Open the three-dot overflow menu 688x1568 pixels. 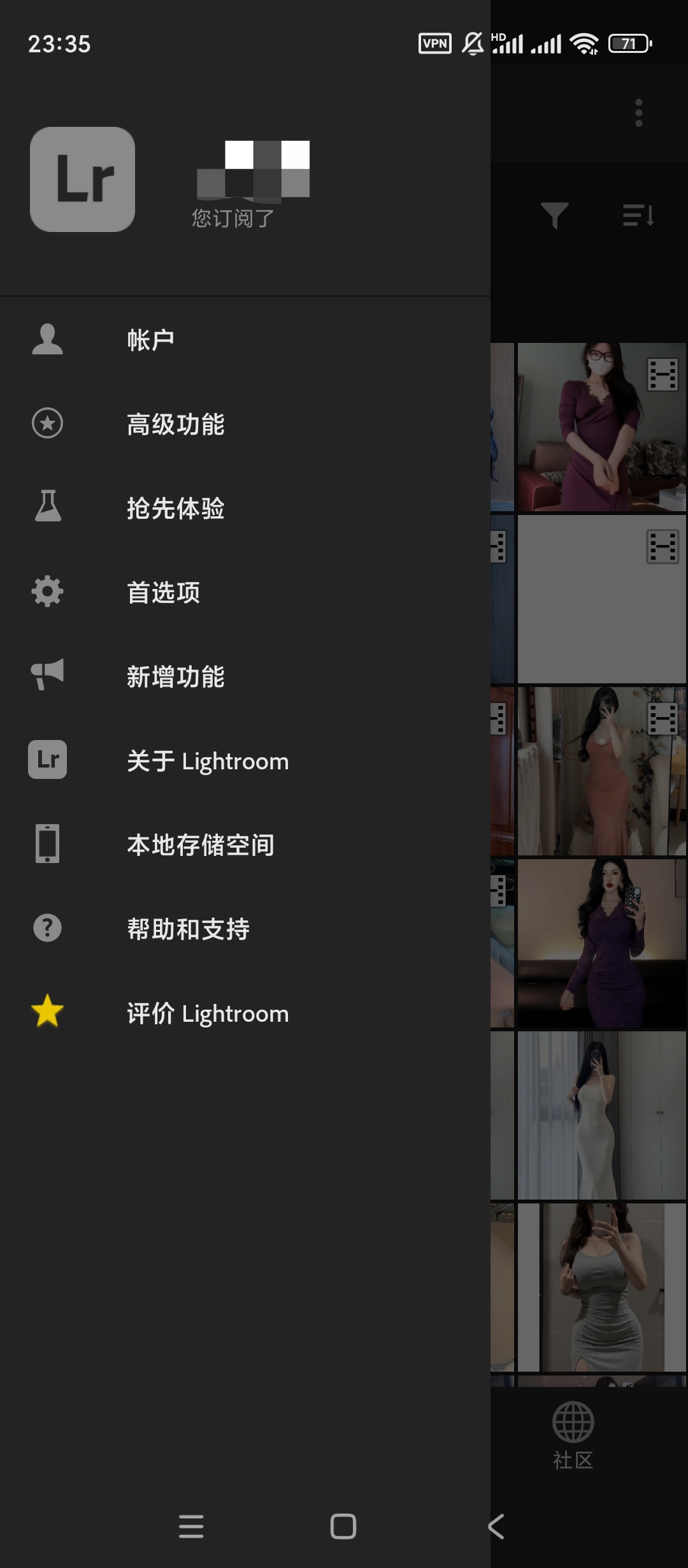coord(638,113)
